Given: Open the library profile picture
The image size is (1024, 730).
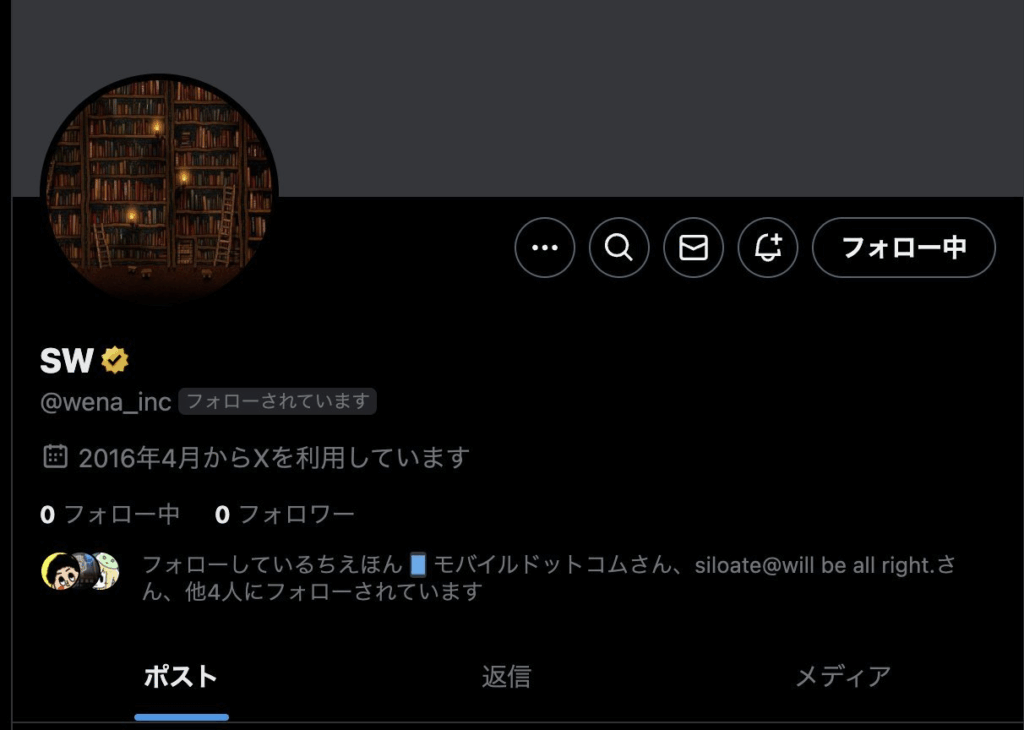Looking at the screenshot, I should 159,187.
